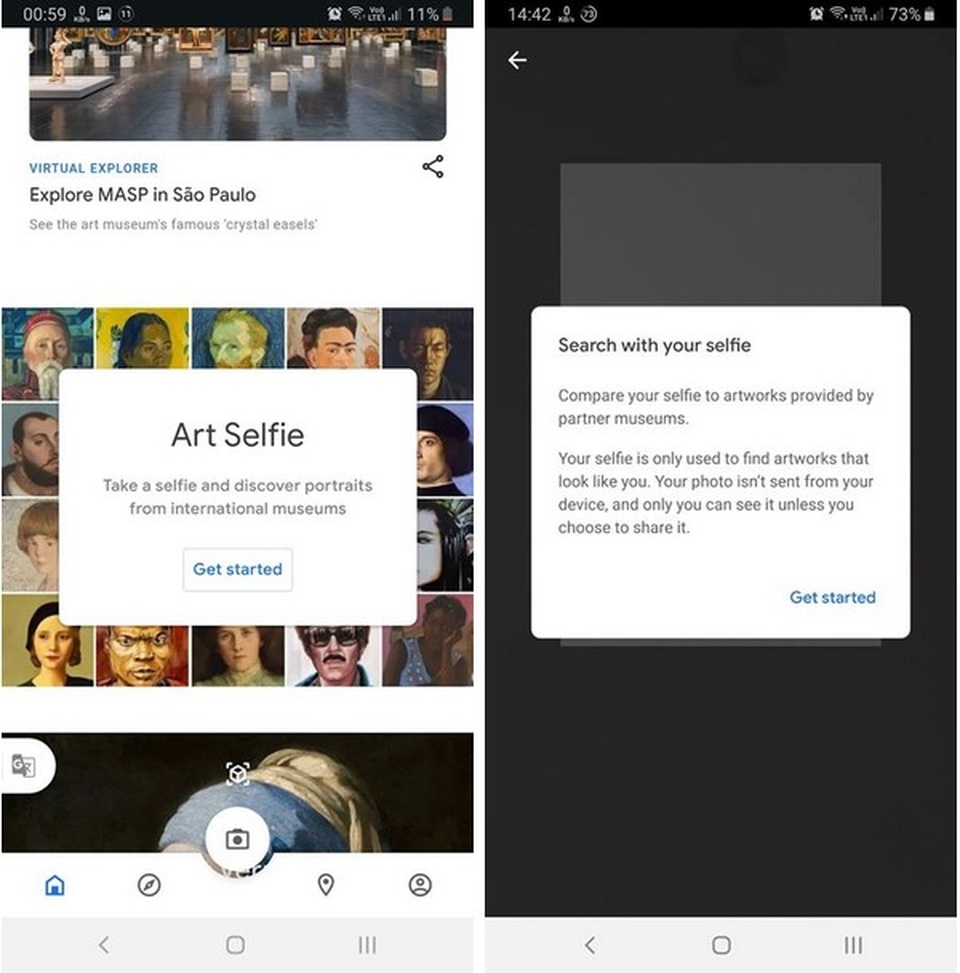960x973 pixels.
Task: Open the camera floating button
Action: point(237,838)
